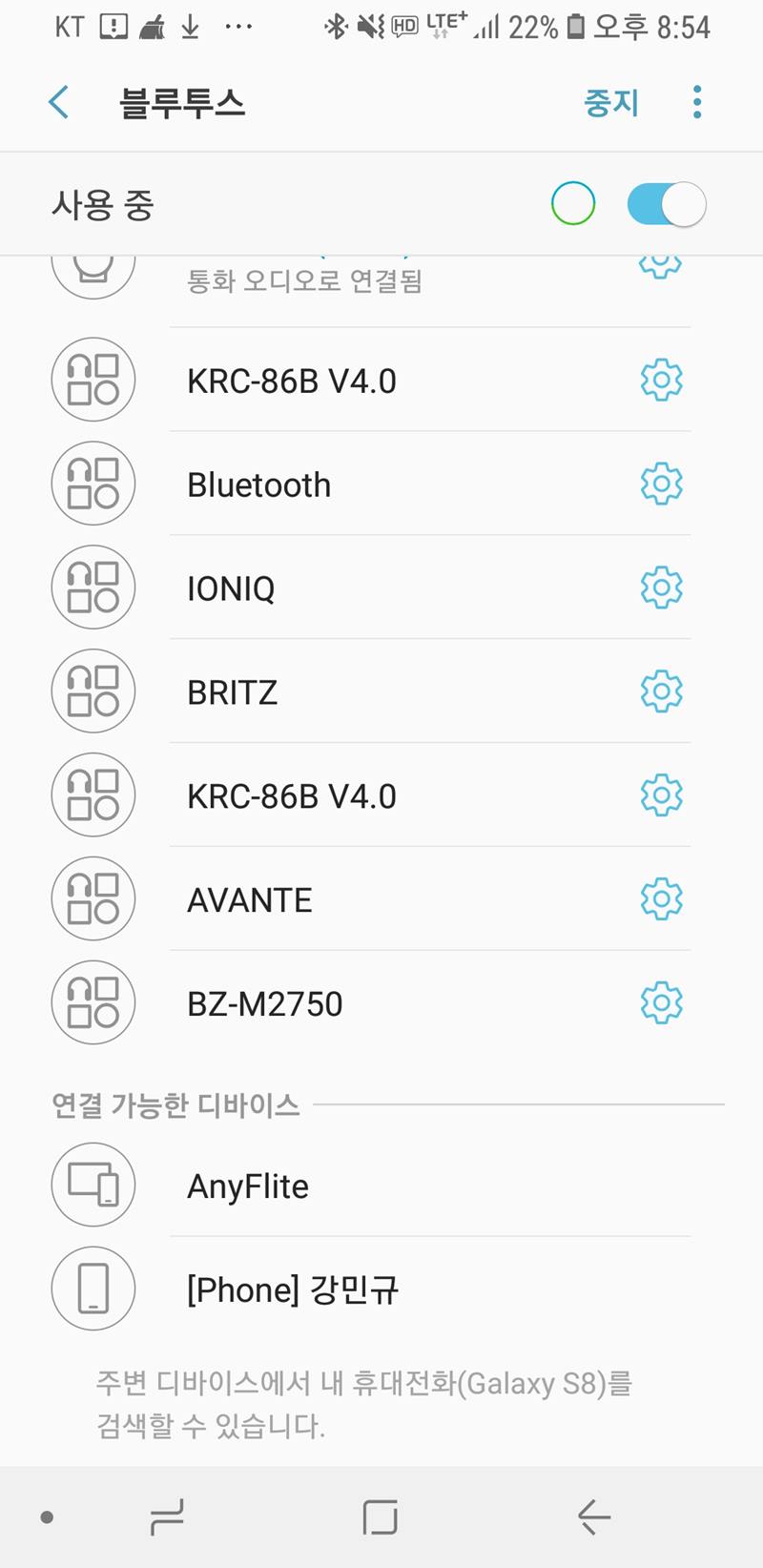Open recent apps from the navigation bar
Image resolution: width=763 pixels, height=1568 pixels.
tap(167, 1516)
